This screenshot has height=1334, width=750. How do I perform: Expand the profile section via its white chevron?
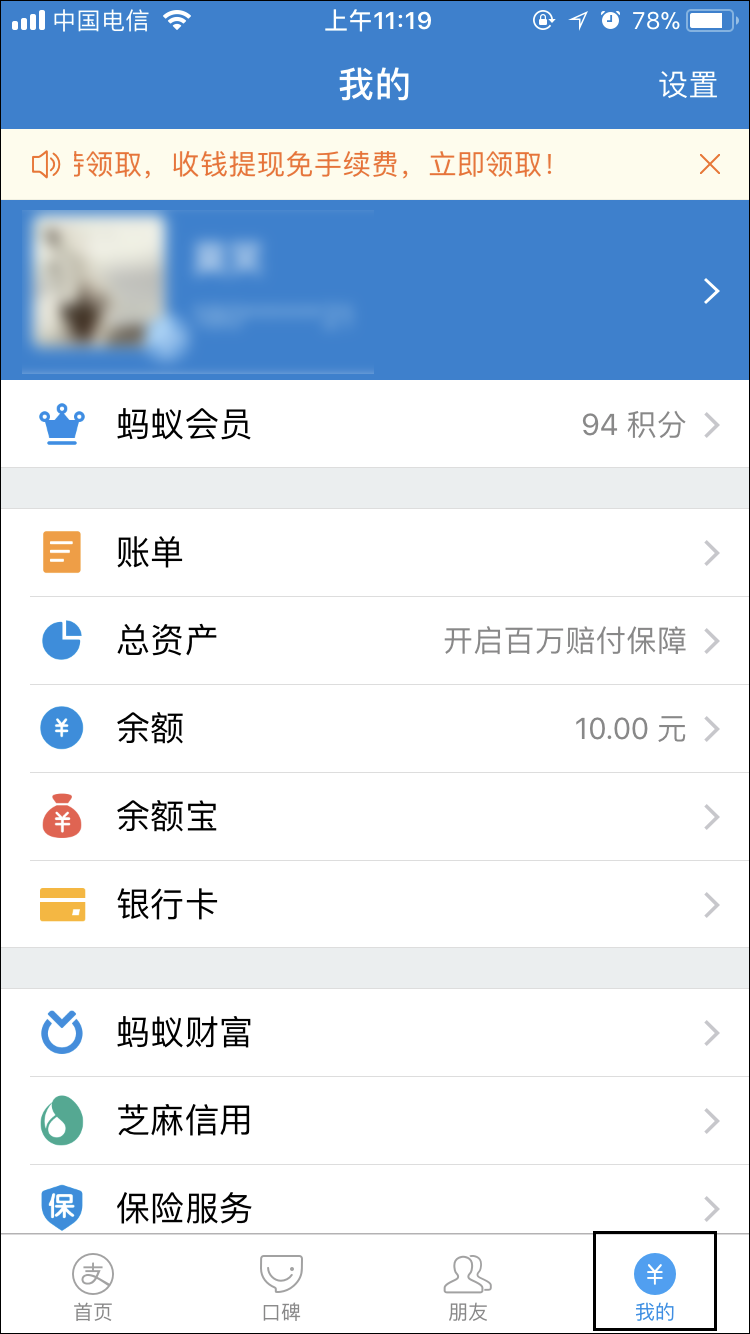tap(711, 291)
